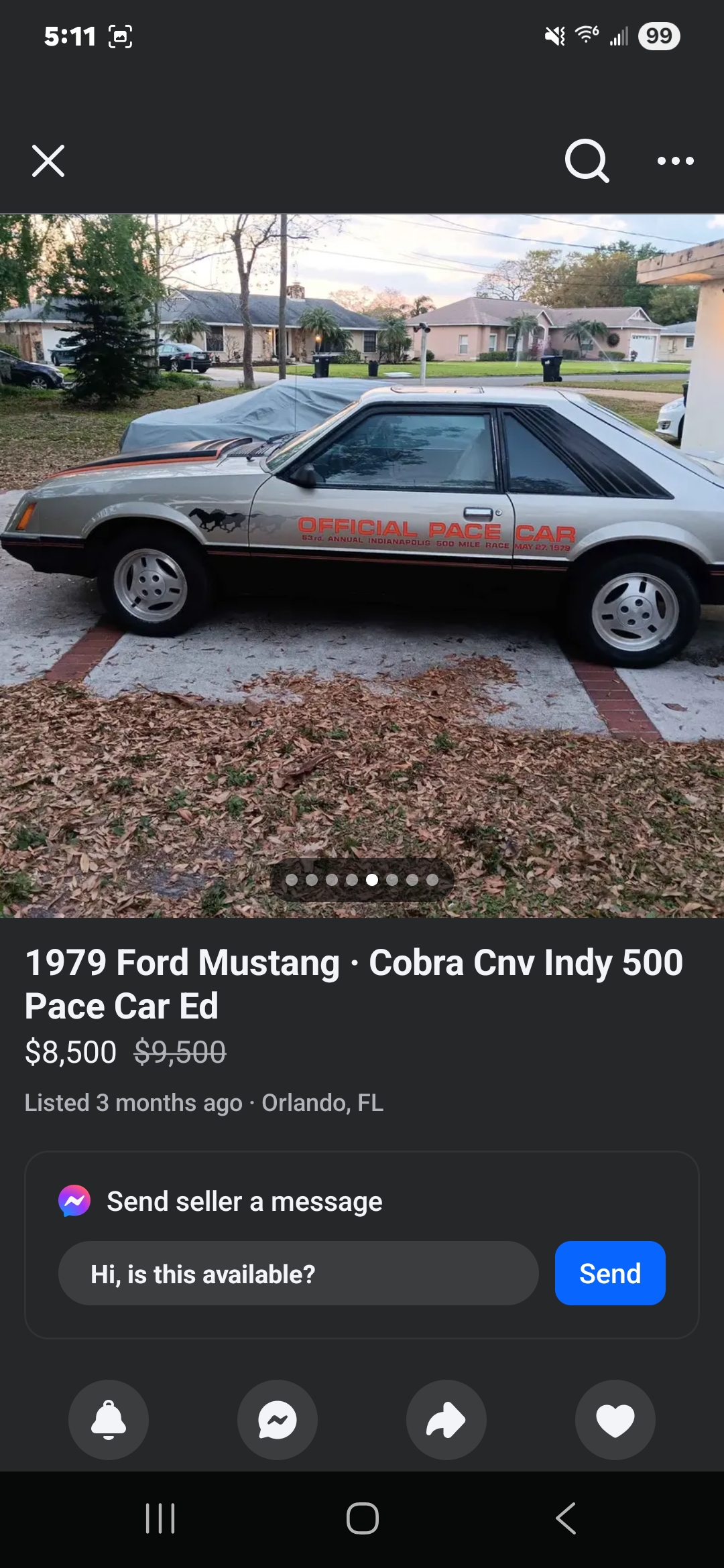Send the message to the seller
This screenshot has width=724, height=1568.
tap(610, 1273)
